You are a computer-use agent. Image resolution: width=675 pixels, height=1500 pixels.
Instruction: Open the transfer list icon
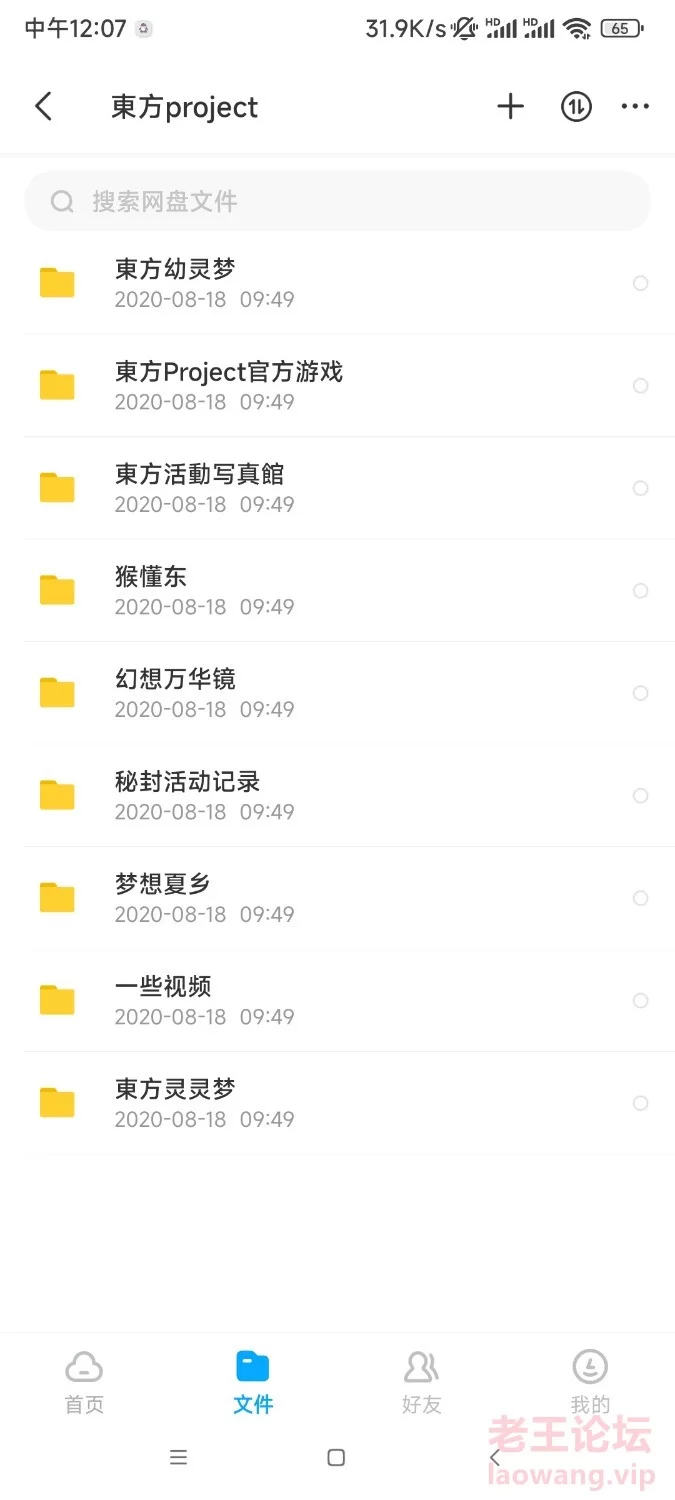pos(576,107)
